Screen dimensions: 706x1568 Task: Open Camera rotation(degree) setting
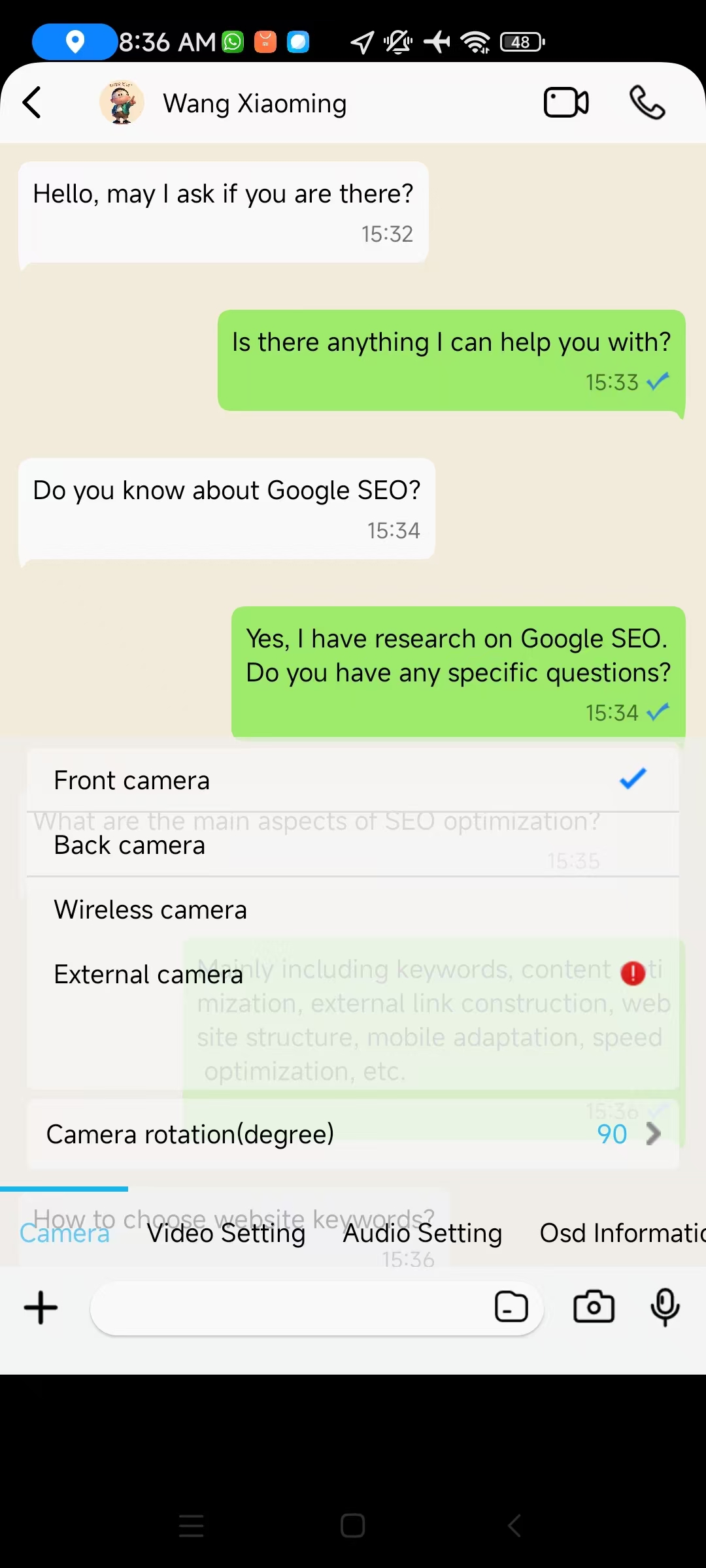point(353,1134)
